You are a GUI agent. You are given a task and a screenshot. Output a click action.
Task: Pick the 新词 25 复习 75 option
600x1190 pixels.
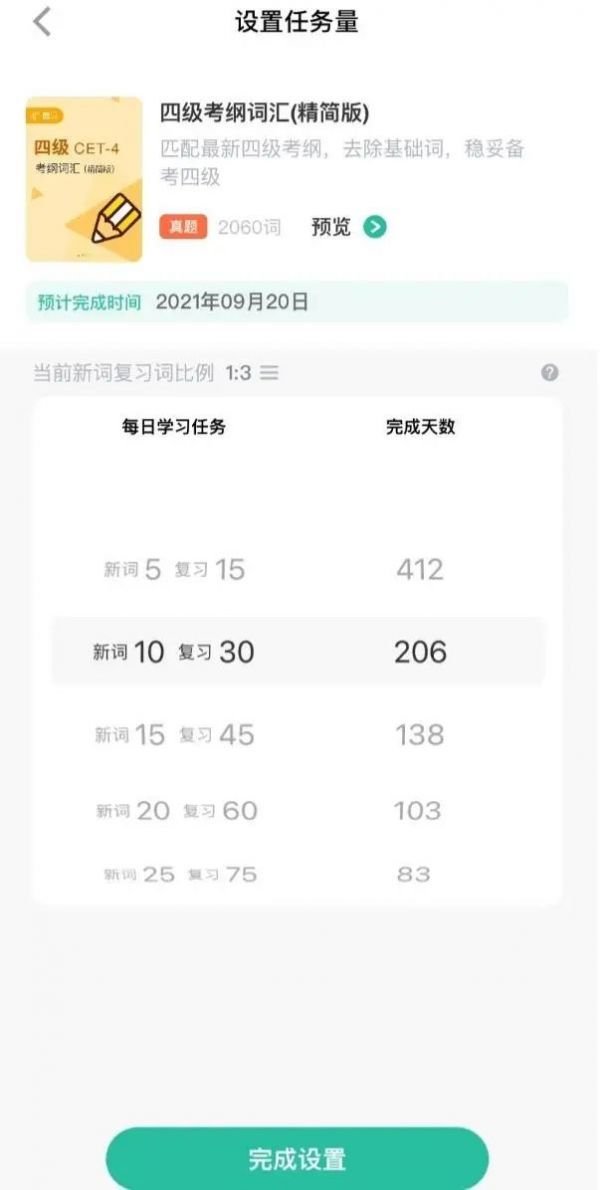tap(181, 874)
